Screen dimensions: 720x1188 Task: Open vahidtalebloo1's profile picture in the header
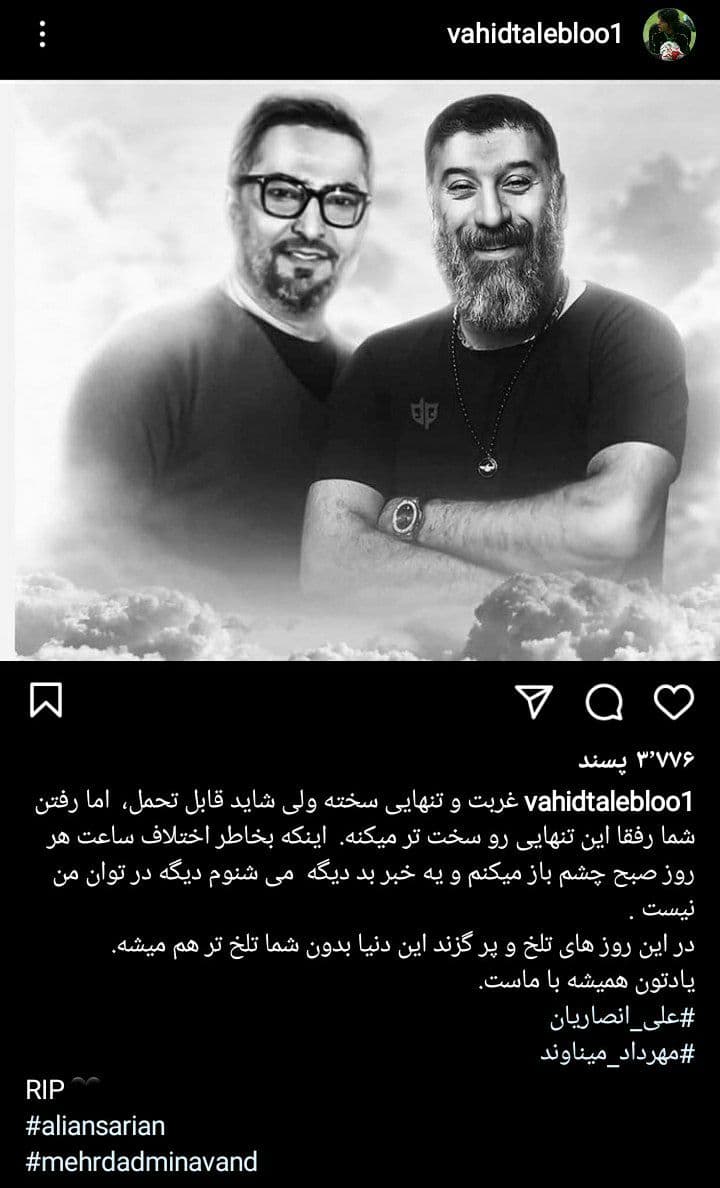coord(672,36)
